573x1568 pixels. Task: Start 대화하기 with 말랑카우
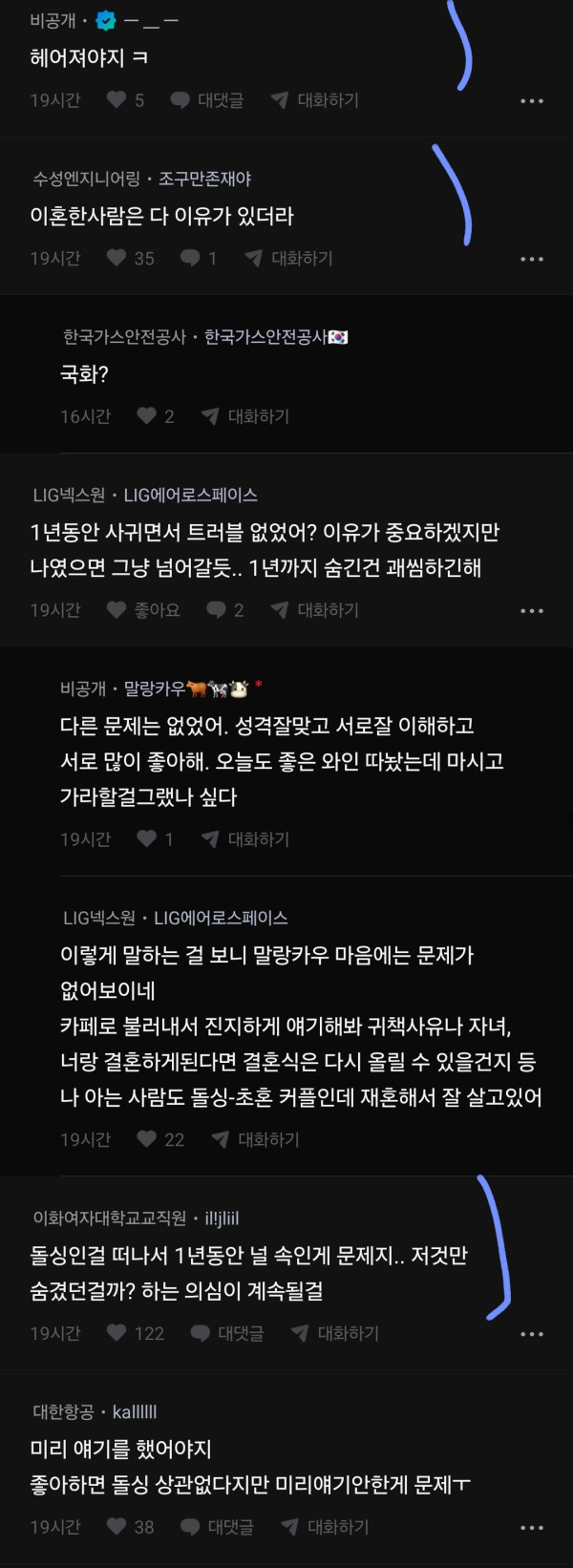pos(244,839)
